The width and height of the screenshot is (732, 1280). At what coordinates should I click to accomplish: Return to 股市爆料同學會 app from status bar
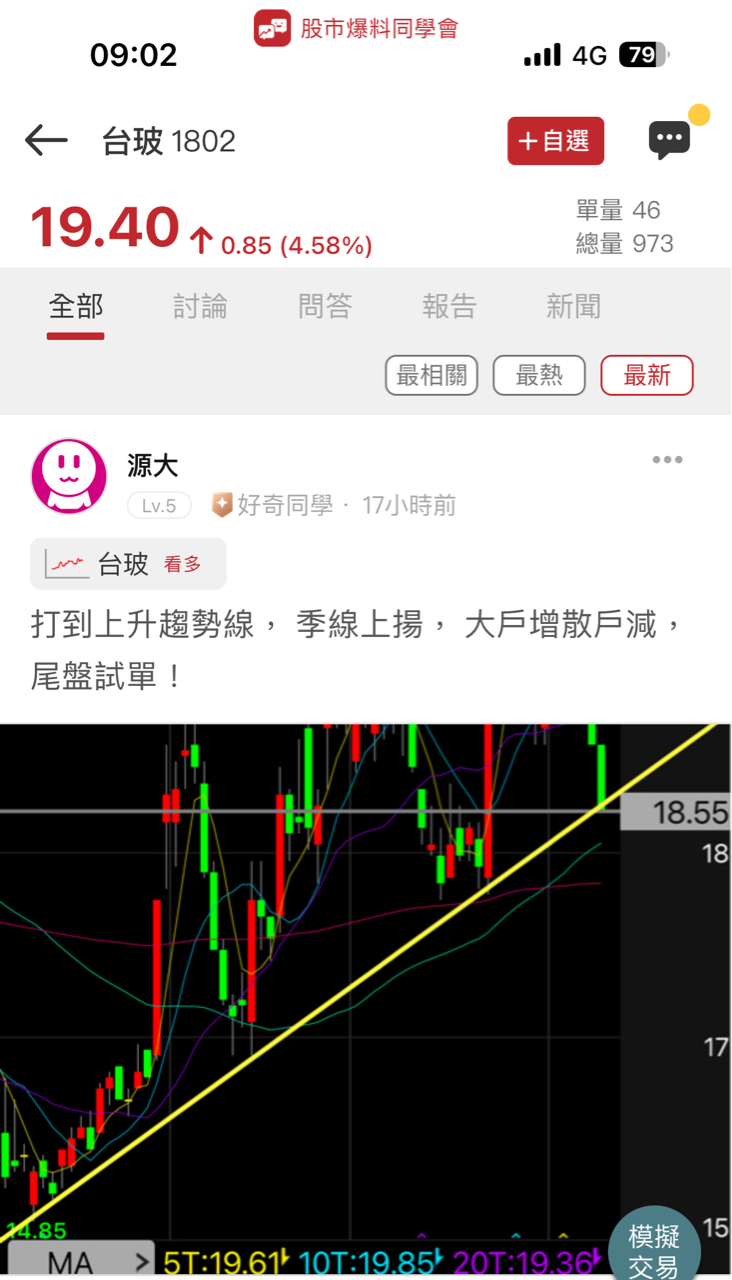pyautogui.click(x=356, y=28)
